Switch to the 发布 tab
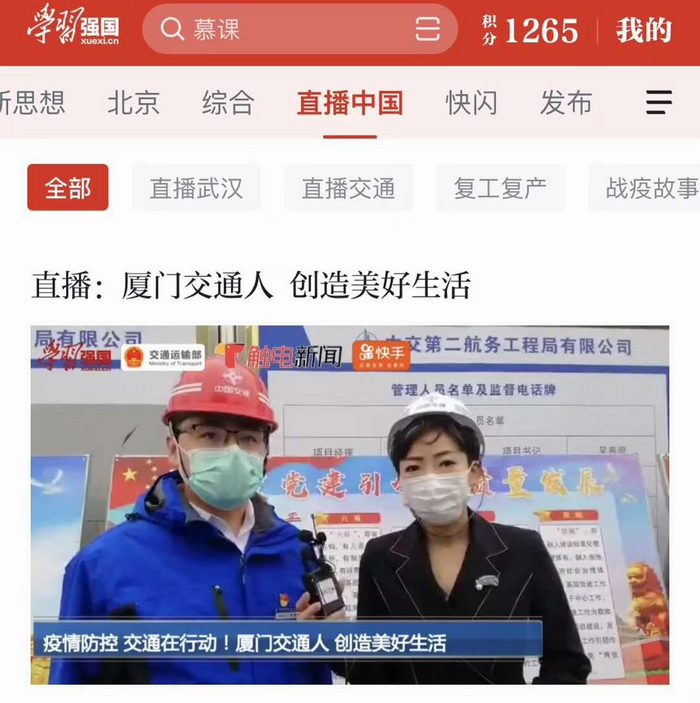 click(x=566, y=102)
